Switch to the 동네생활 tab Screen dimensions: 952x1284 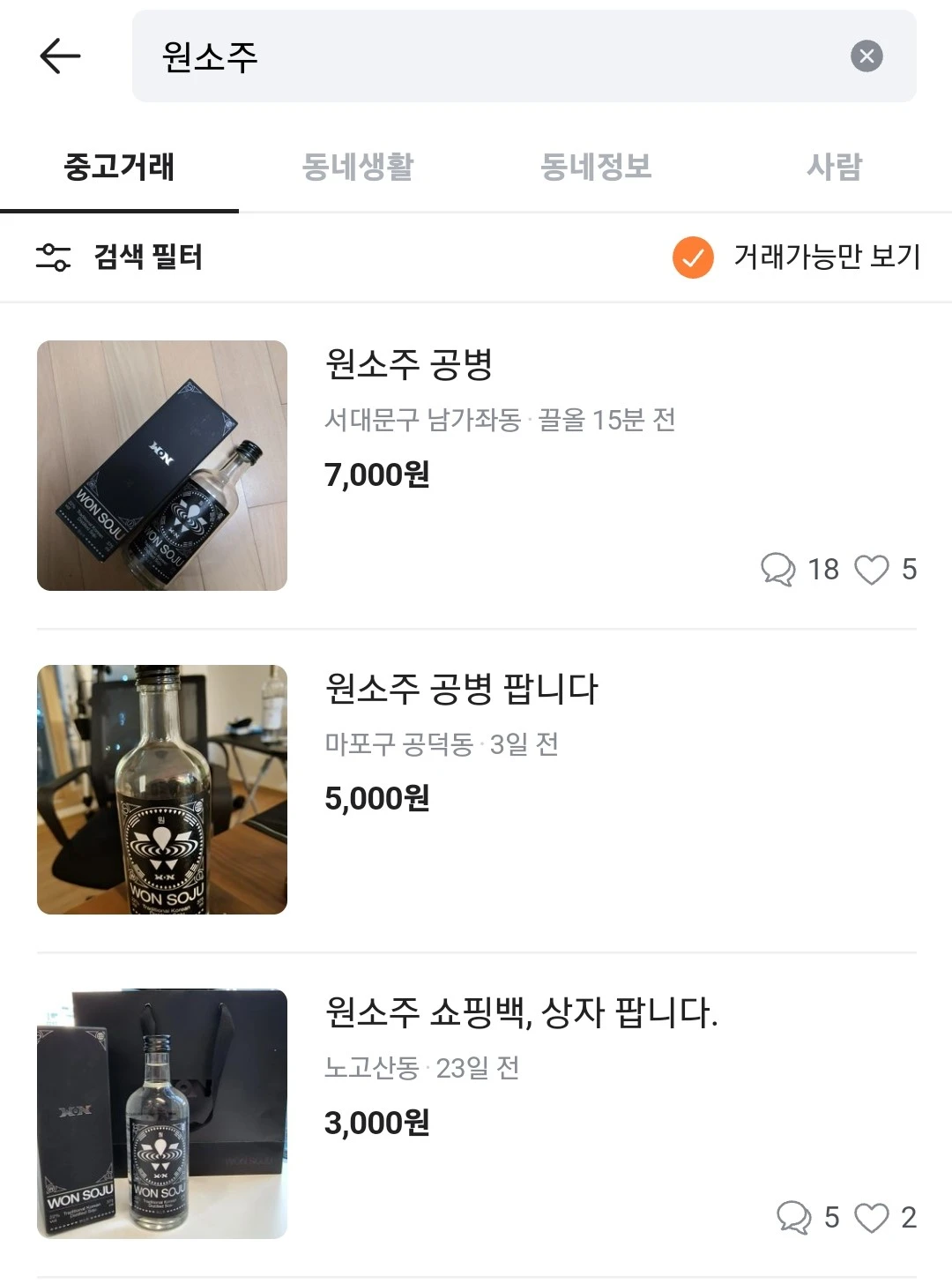pyautogui.click(x=357, y=167)
